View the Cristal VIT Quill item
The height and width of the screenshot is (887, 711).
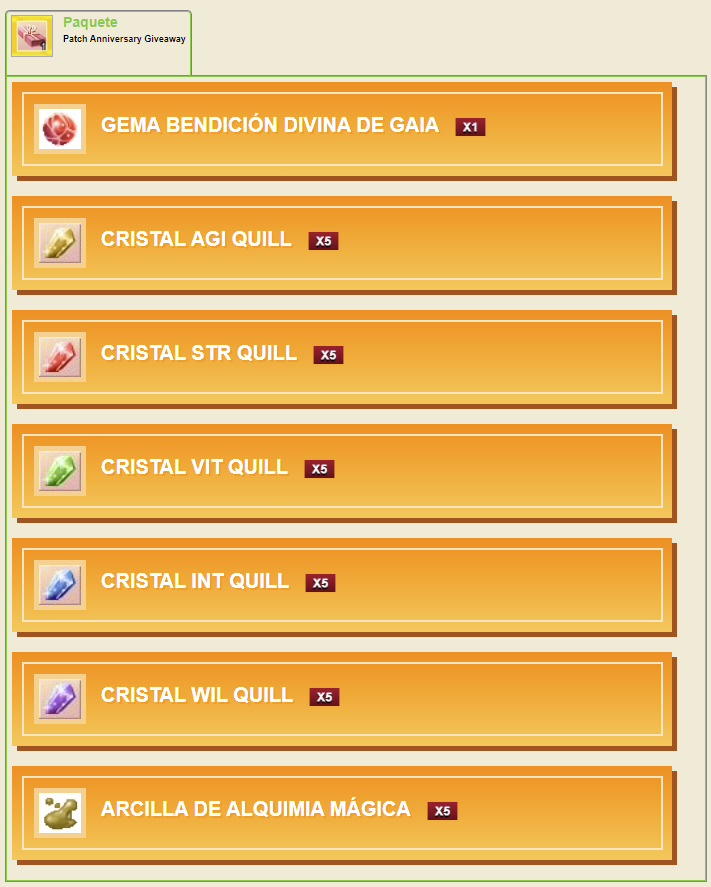coord(342,470)
